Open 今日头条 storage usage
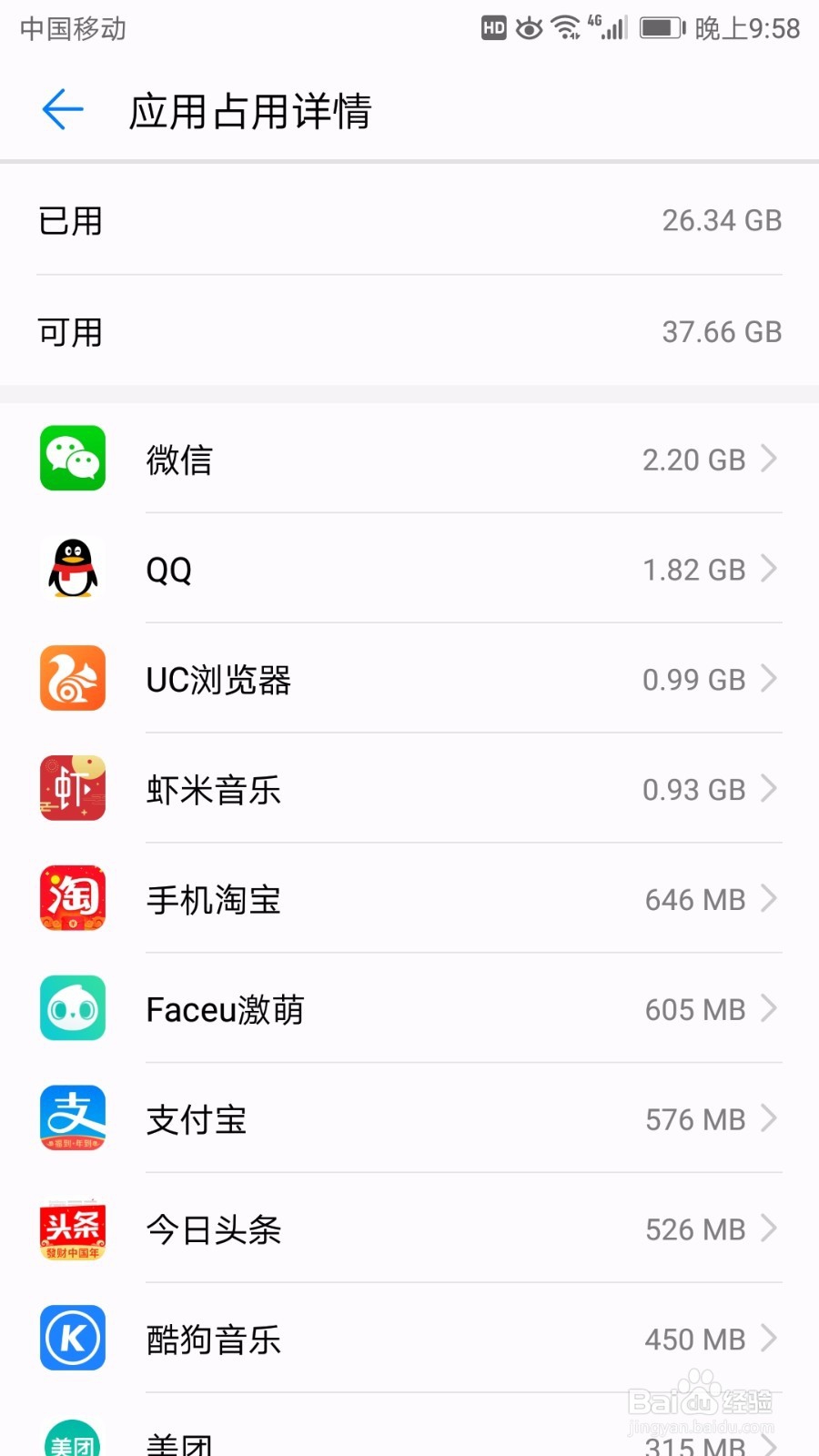This screenshot has height=1456, width=819. (409, 1229)
